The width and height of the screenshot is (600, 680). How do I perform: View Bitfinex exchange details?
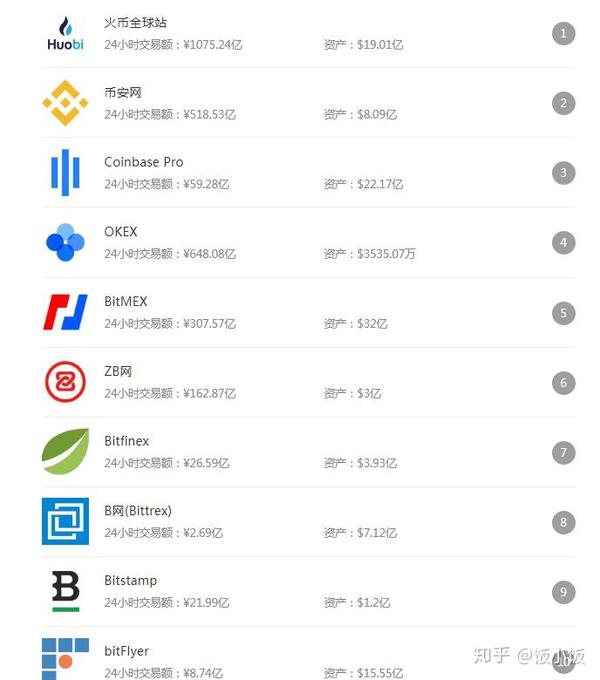click(x=127, y=441)
